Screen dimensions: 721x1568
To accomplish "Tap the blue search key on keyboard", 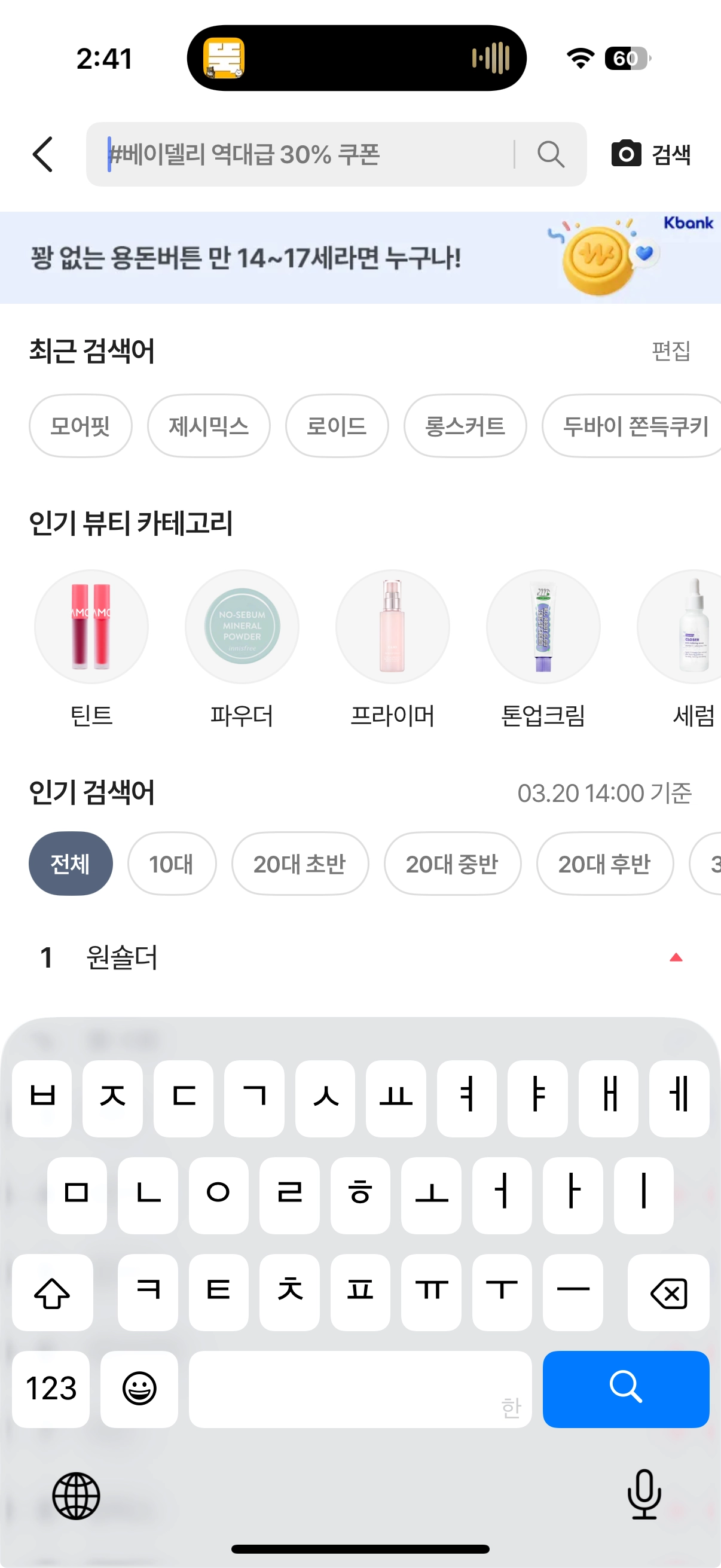I will point(625,1389).
